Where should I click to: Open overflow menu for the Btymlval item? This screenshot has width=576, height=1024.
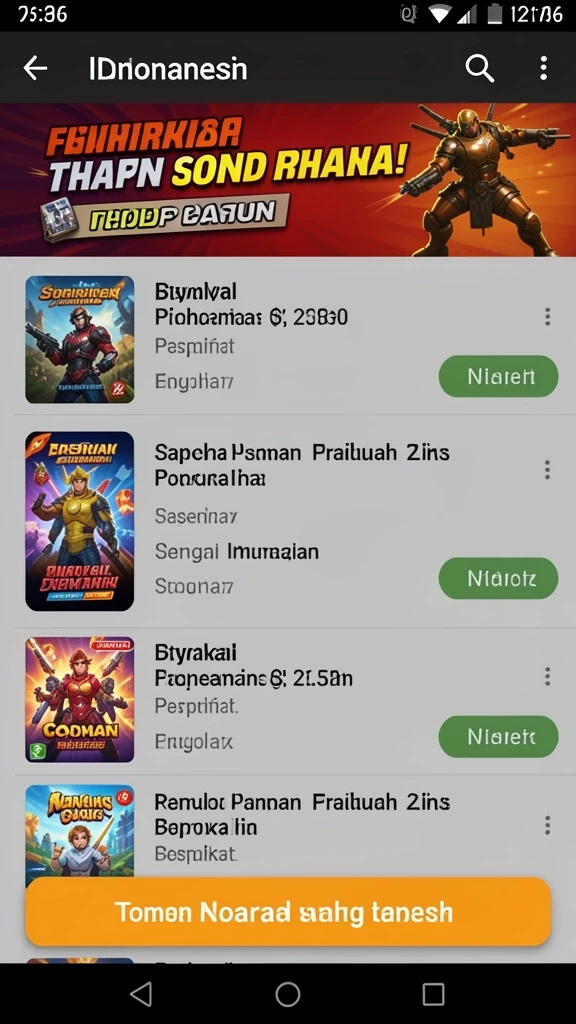547,317
